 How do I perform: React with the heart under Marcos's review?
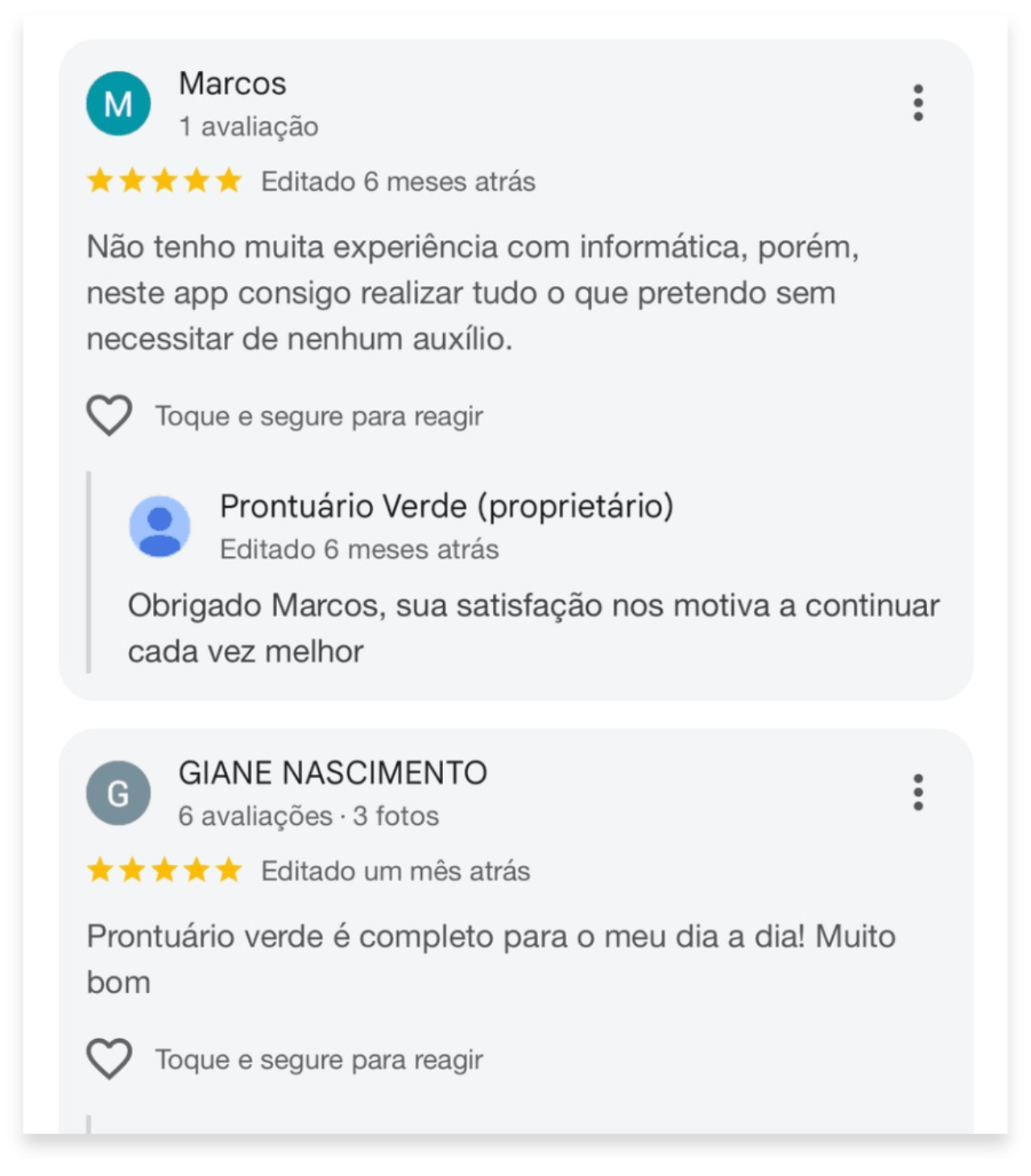[x=110, y=416]
